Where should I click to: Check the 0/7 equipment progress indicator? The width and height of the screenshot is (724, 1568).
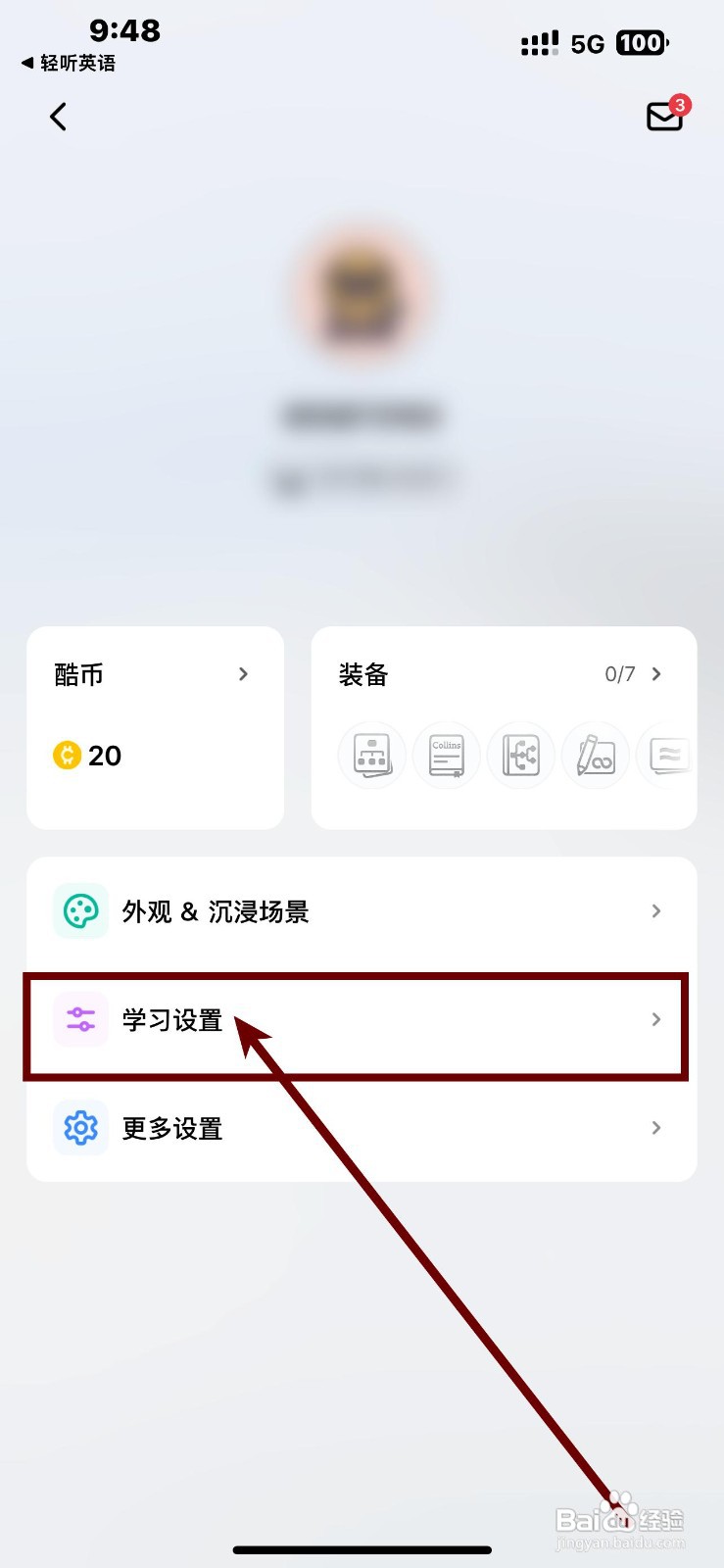coord(619,674)
